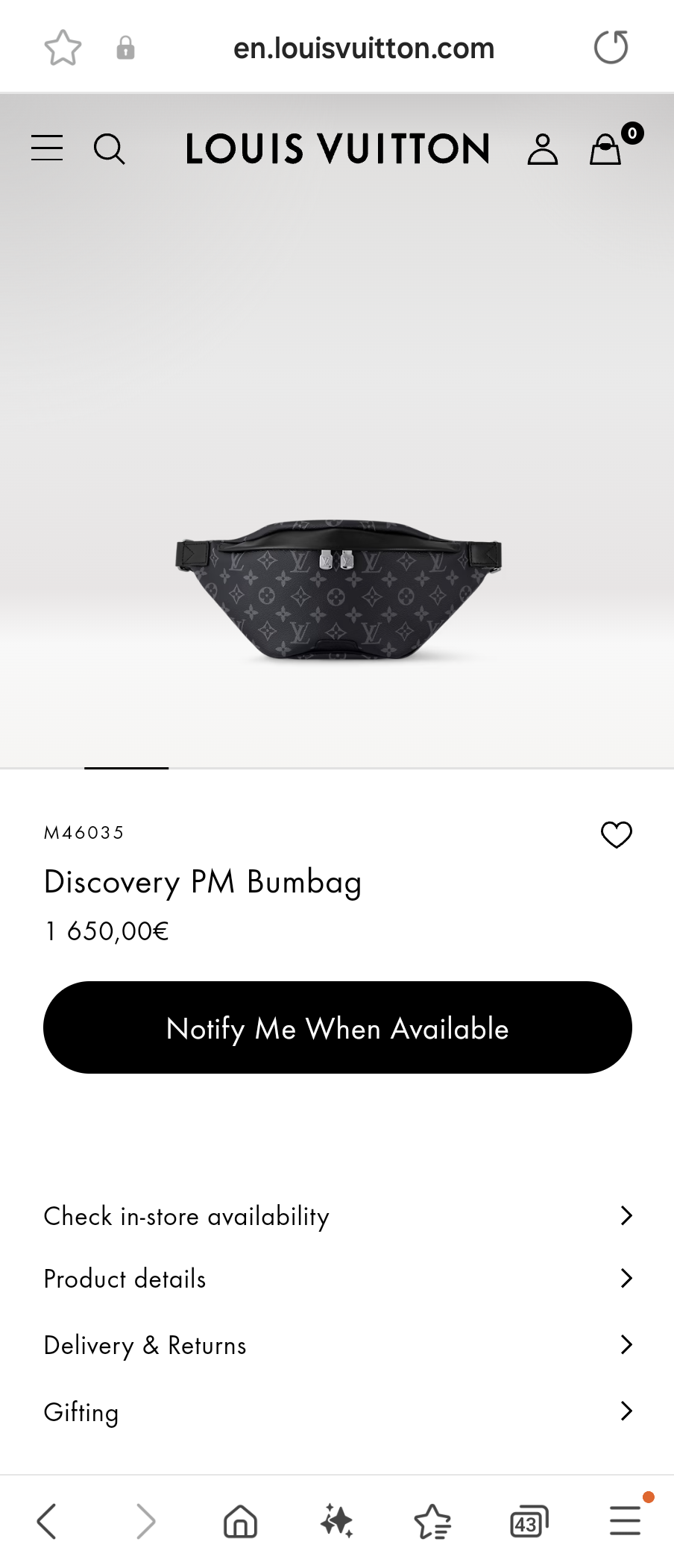Tap the address bar showing en.louisvuitton.com
674x1568 pixels.
click(365, 47)
